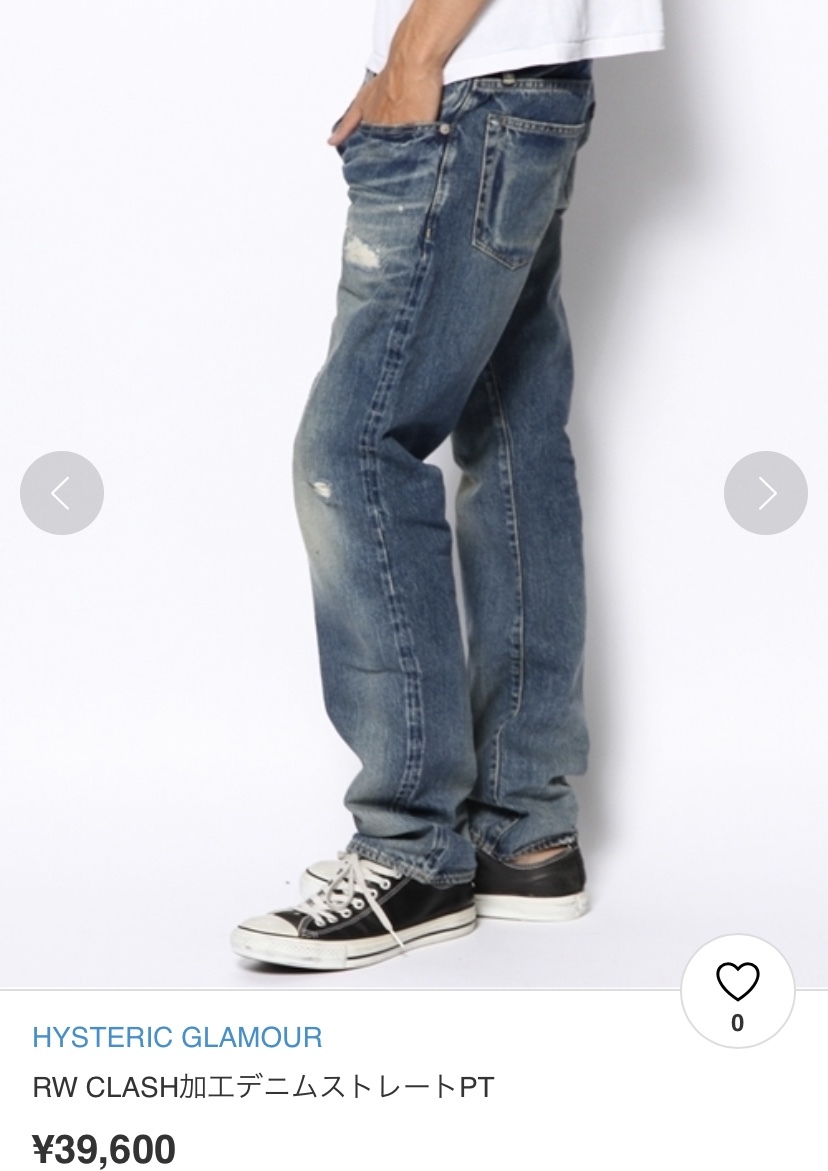Screen dimensions: 828x1171
Task: Show the next product photo
Action: coord(765,493)
